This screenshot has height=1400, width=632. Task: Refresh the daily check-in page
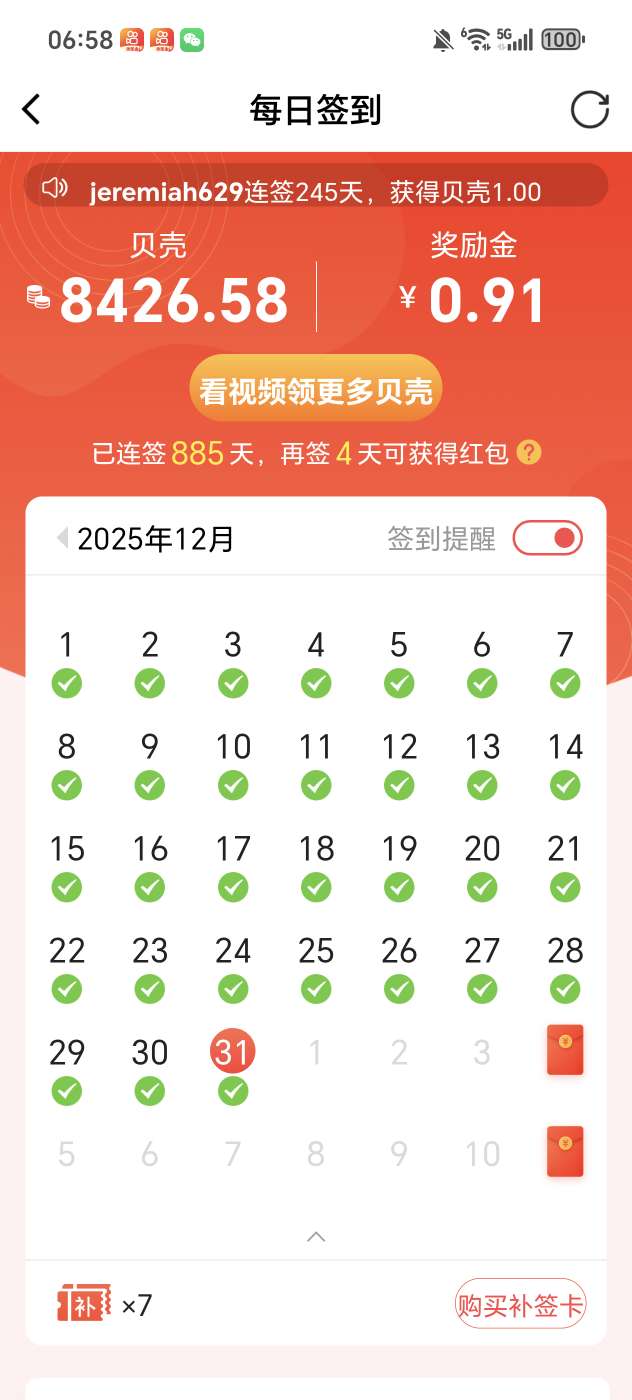coord(589,109)
